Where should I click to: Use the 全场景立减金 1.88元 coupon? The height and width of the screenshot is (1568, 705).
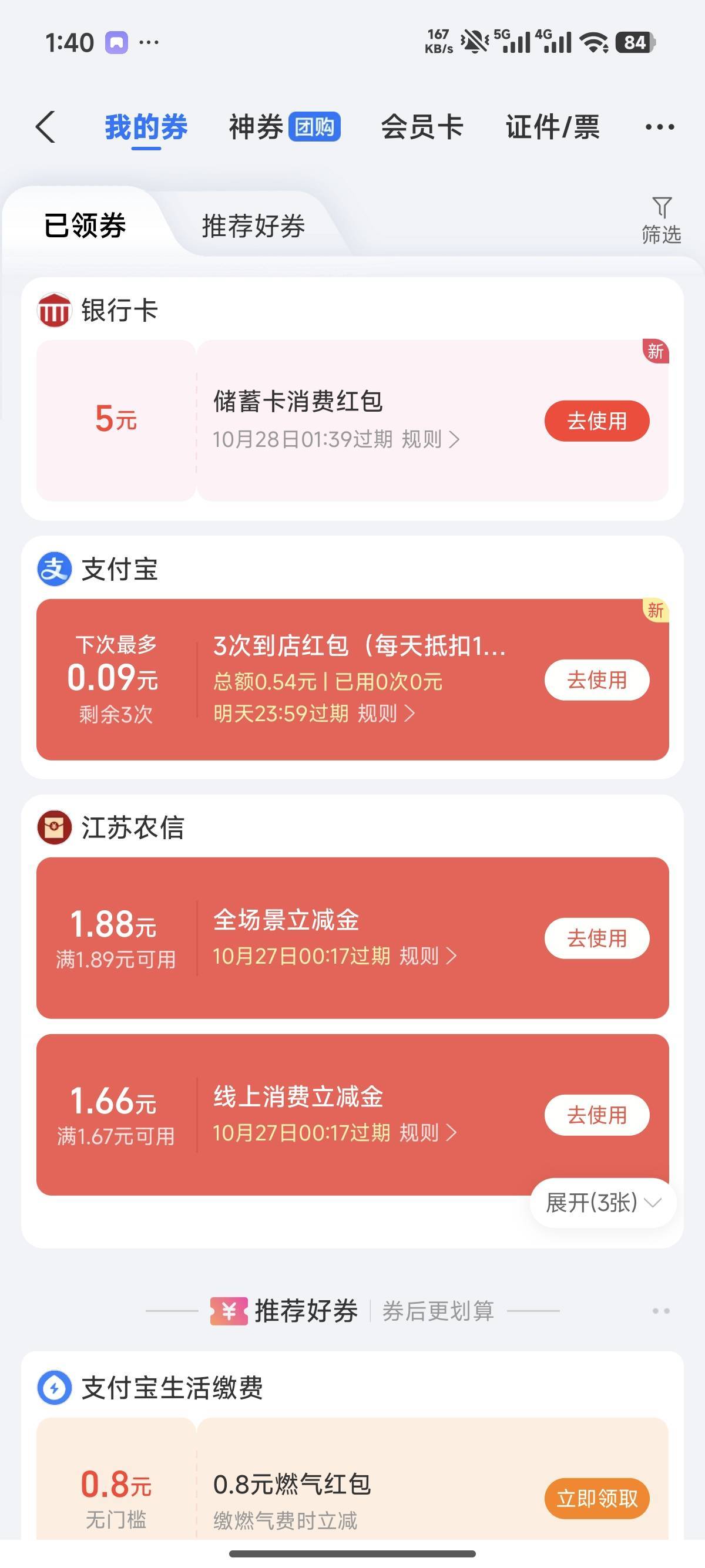click(x=597, y=938)
